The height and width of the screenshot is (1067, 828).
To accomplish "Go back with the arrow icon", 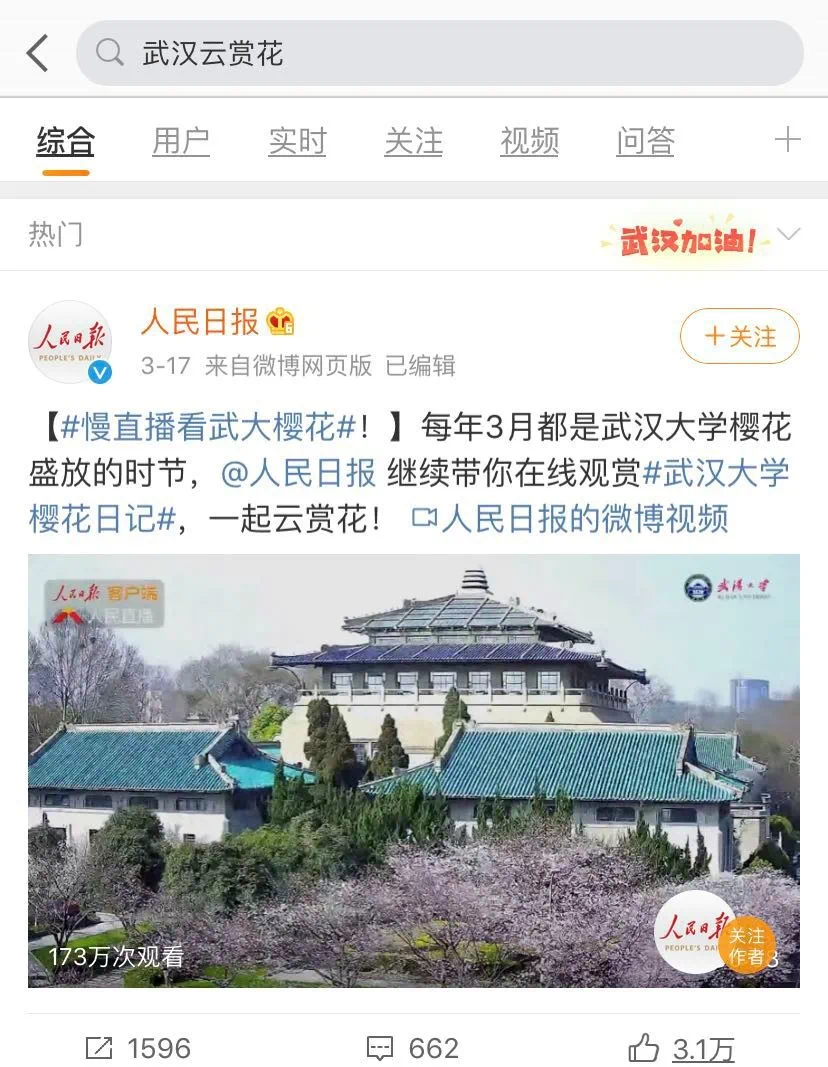I will (38, 53).
